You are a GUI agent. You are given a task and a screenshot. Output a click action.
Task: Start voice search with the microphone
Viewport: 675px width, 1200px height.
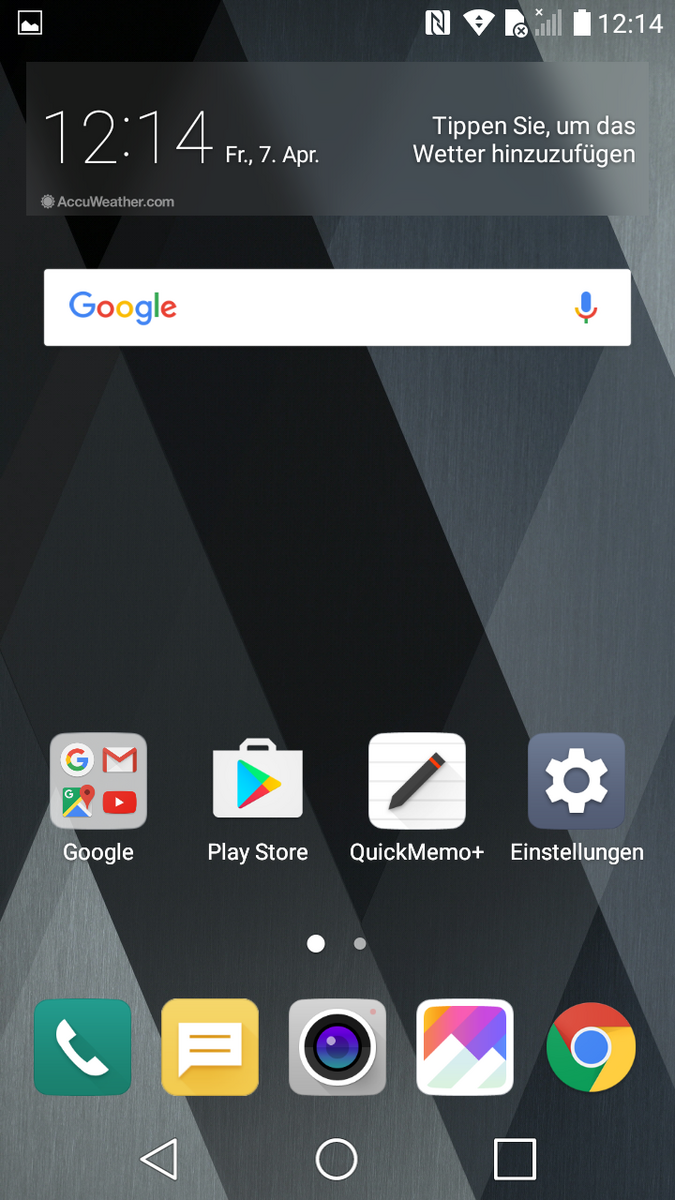point(586,307)
